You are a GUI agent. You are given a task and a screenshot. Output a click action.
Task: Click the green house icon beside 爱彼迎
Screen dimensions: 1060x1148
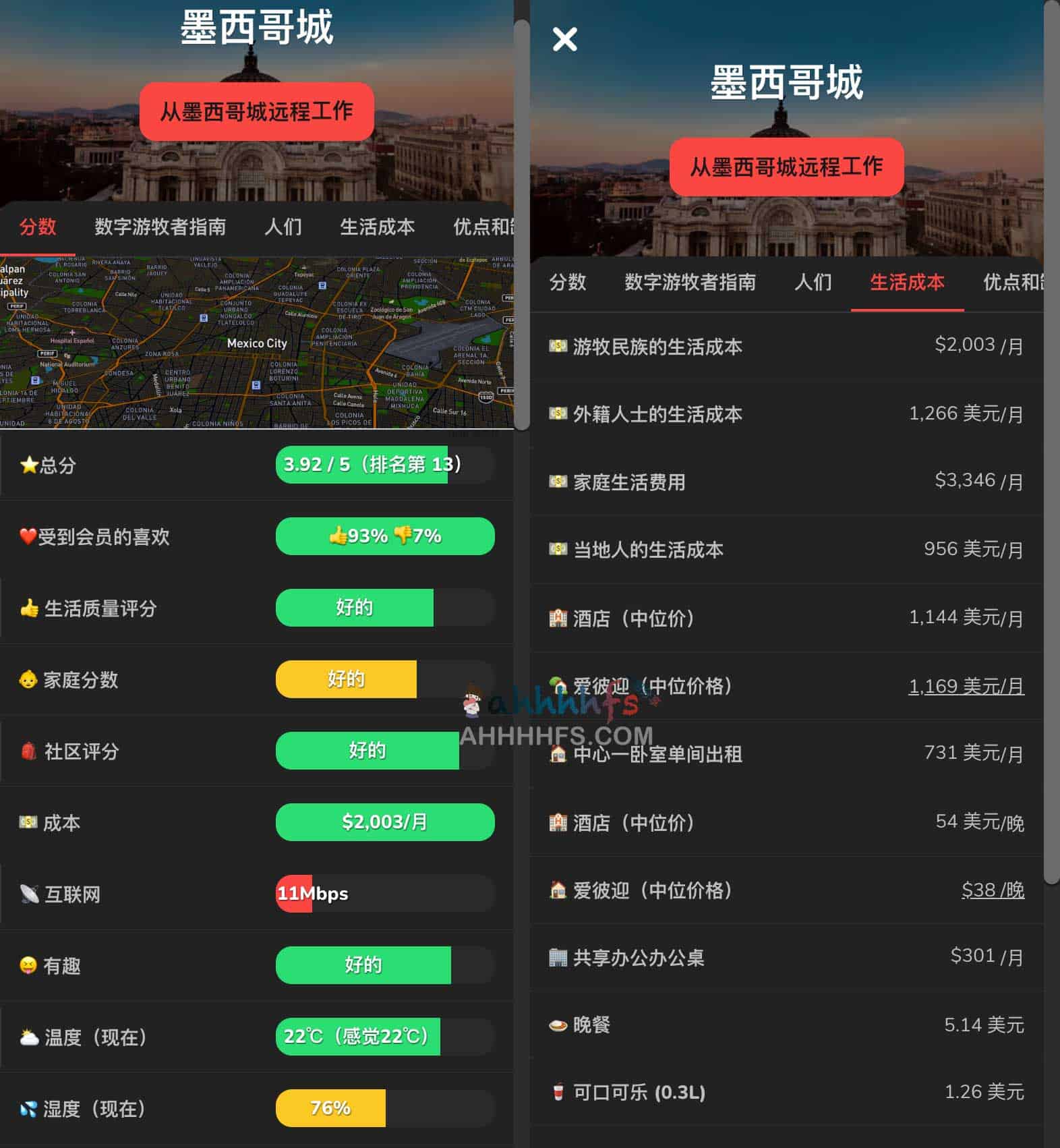point(558,686)
